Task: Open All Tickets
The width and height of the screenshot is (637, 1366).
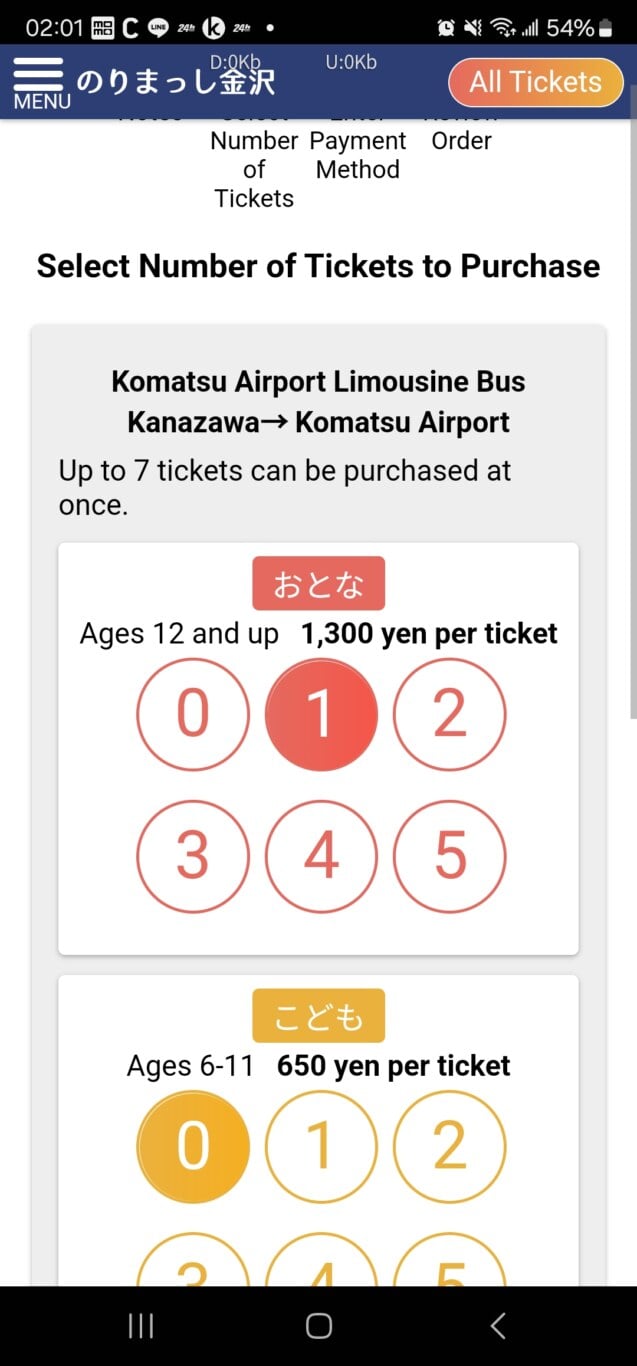Action: tap(536, 82)
